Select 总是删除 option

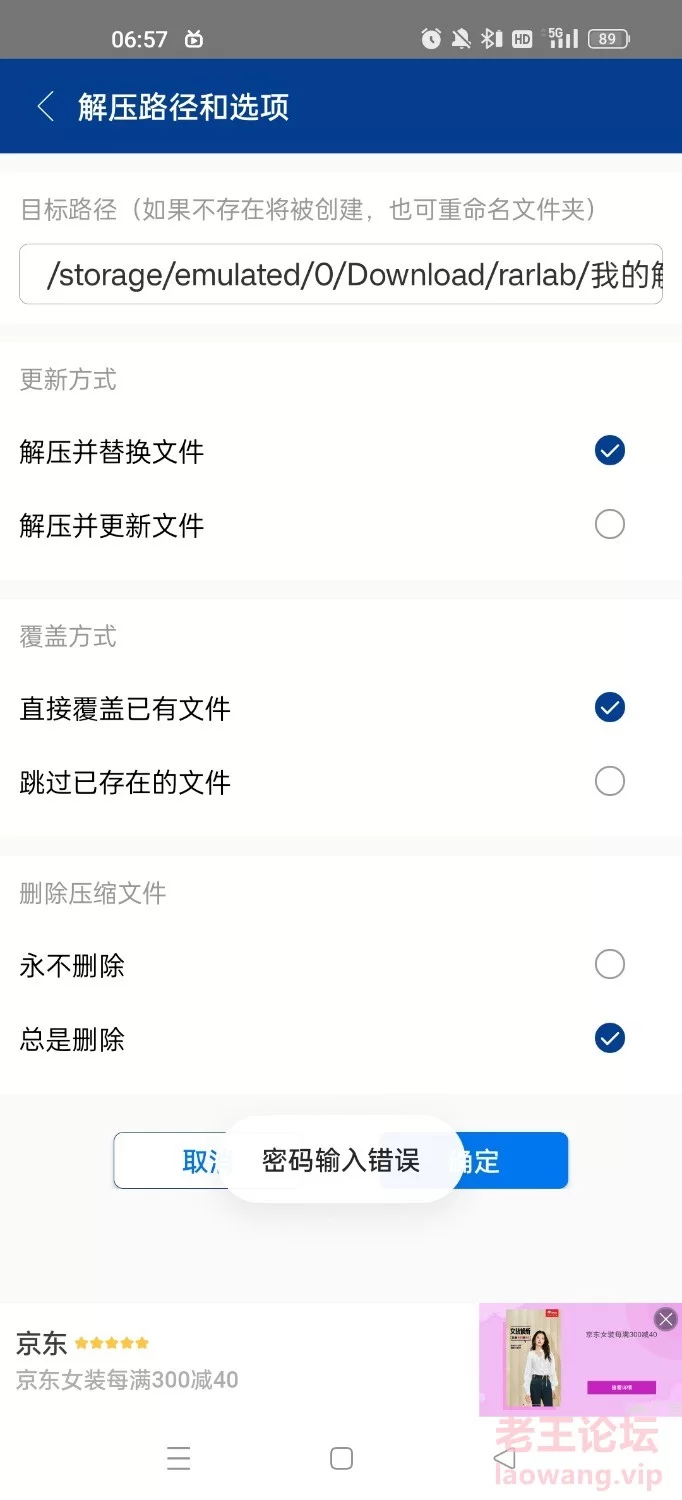(341, 1039)
